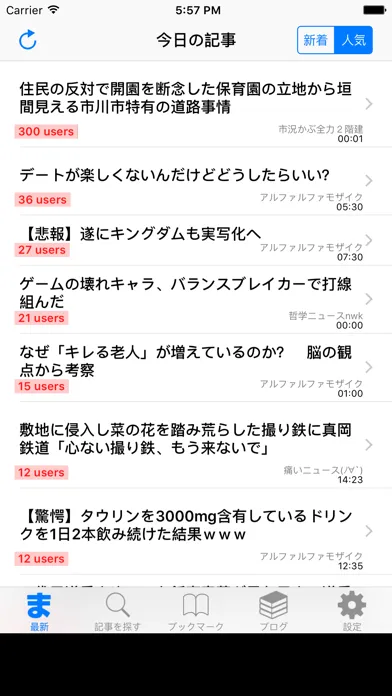The width and height of the screenshot is (392, 696).
Task: Open the 撮り鉄 真岡鉄道 article
Action: click(196, 445)
